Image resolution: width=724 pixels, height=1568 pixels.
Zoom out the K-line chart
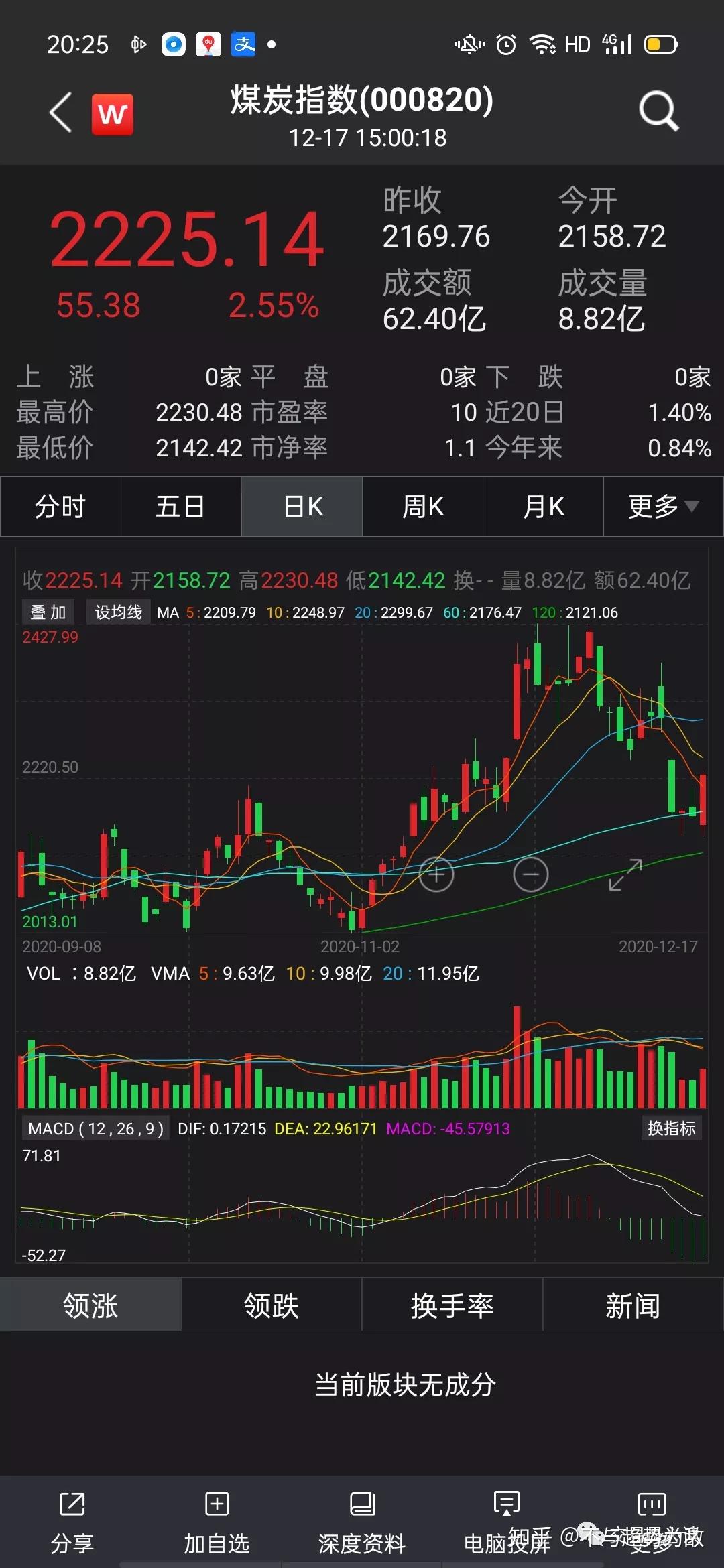531,874
